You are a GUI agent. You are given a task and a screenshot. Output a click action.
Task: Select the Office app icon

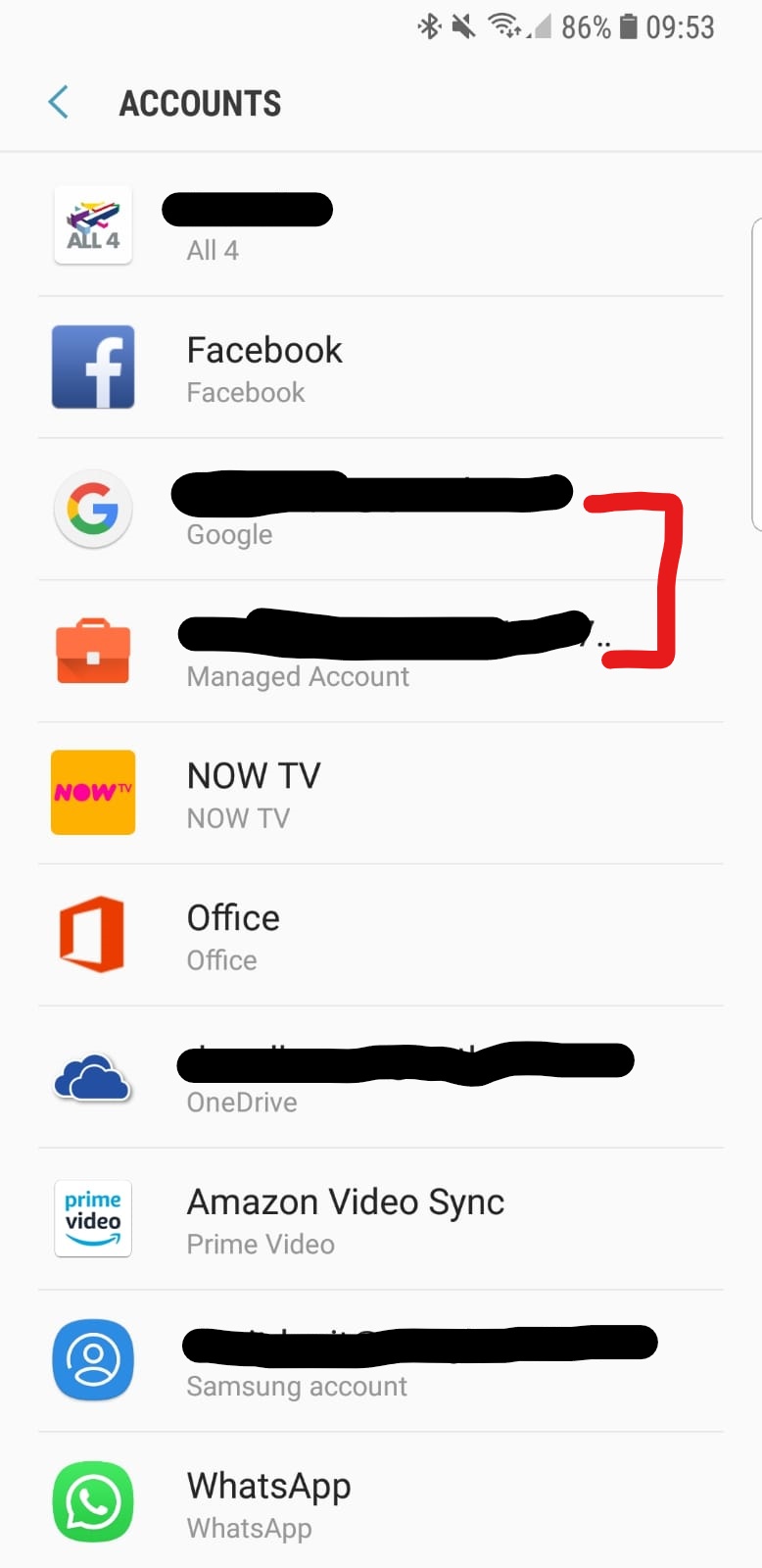(x=93, y=935)
